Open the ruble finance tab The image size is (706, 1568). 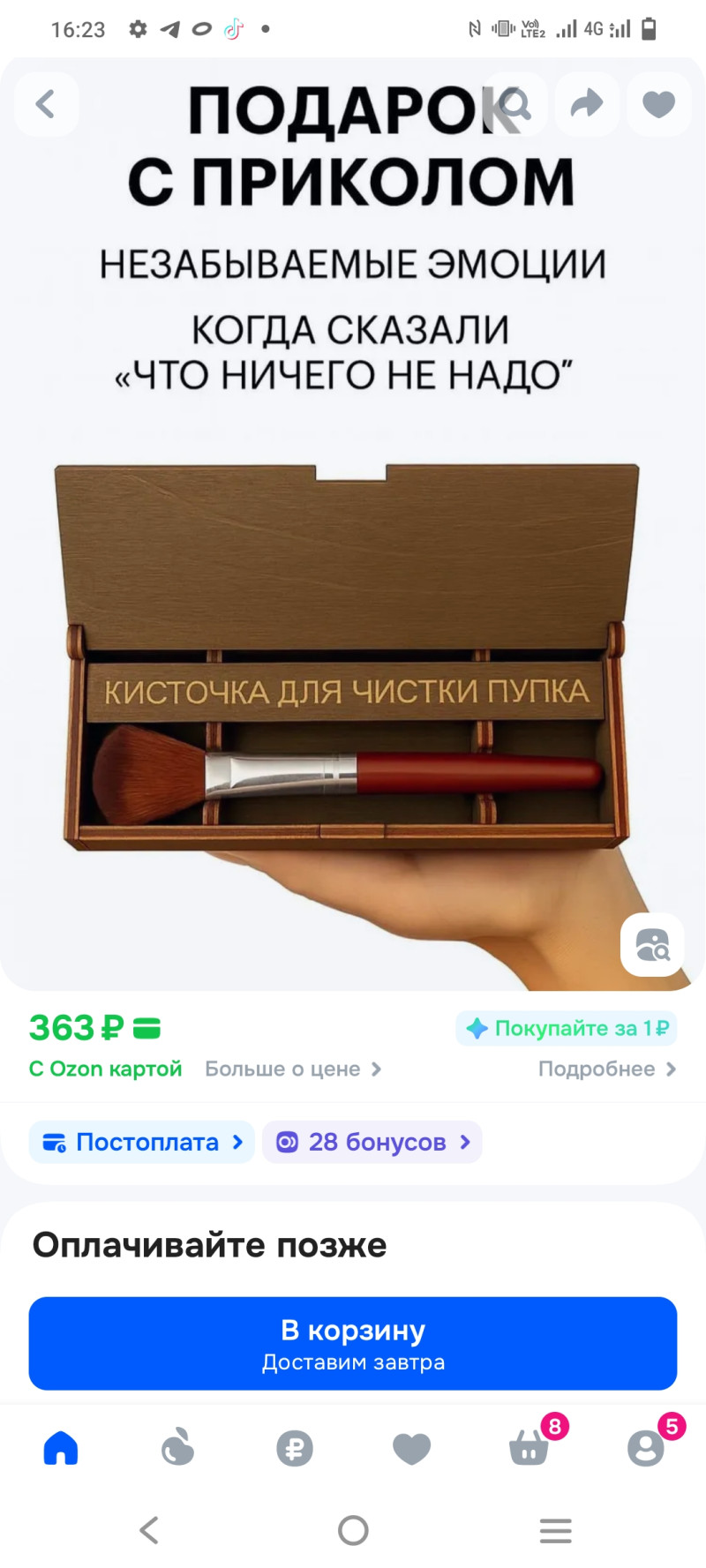click(x=295, y=1448)
